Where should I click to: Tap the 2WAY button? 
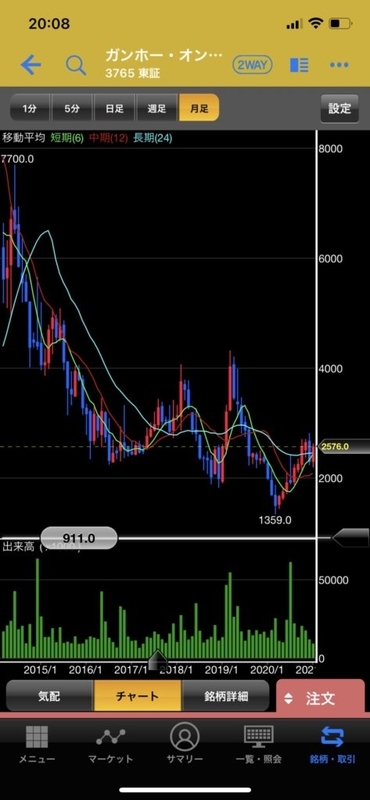pyautogui.click(x=252, y=65)
